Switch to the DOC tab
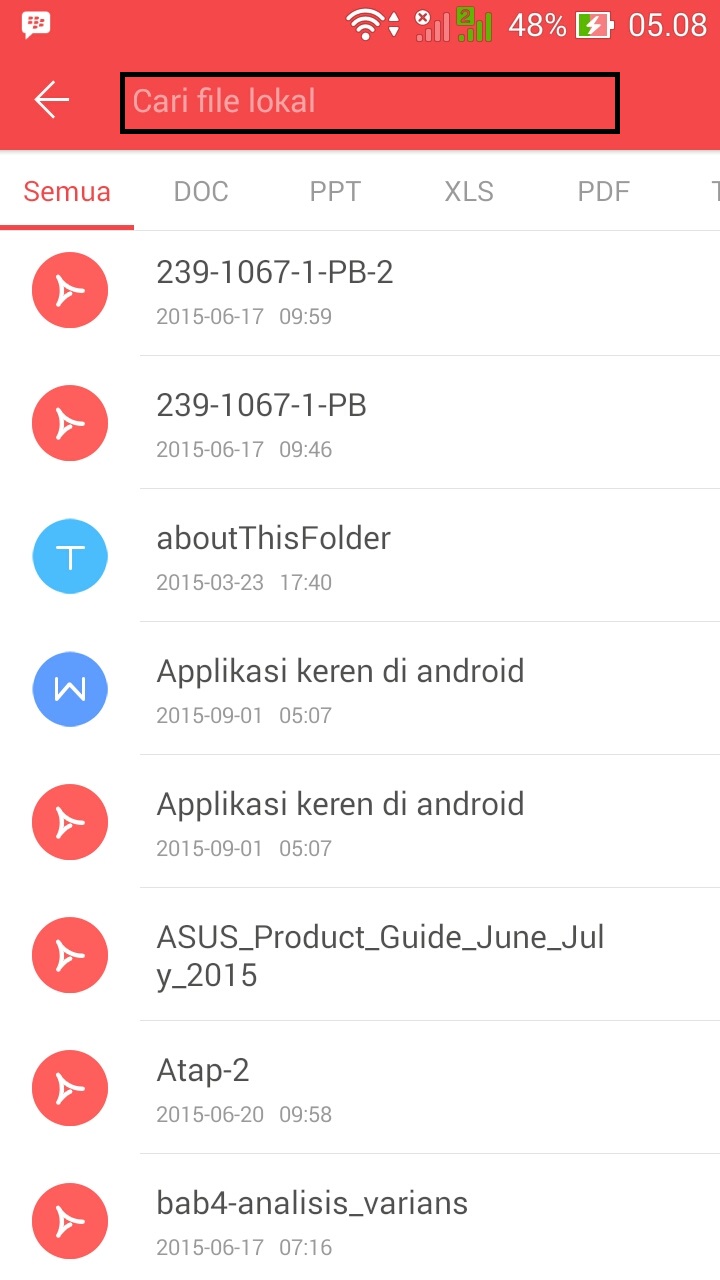This screenshot has height=1280, width=720. [200, 191]
